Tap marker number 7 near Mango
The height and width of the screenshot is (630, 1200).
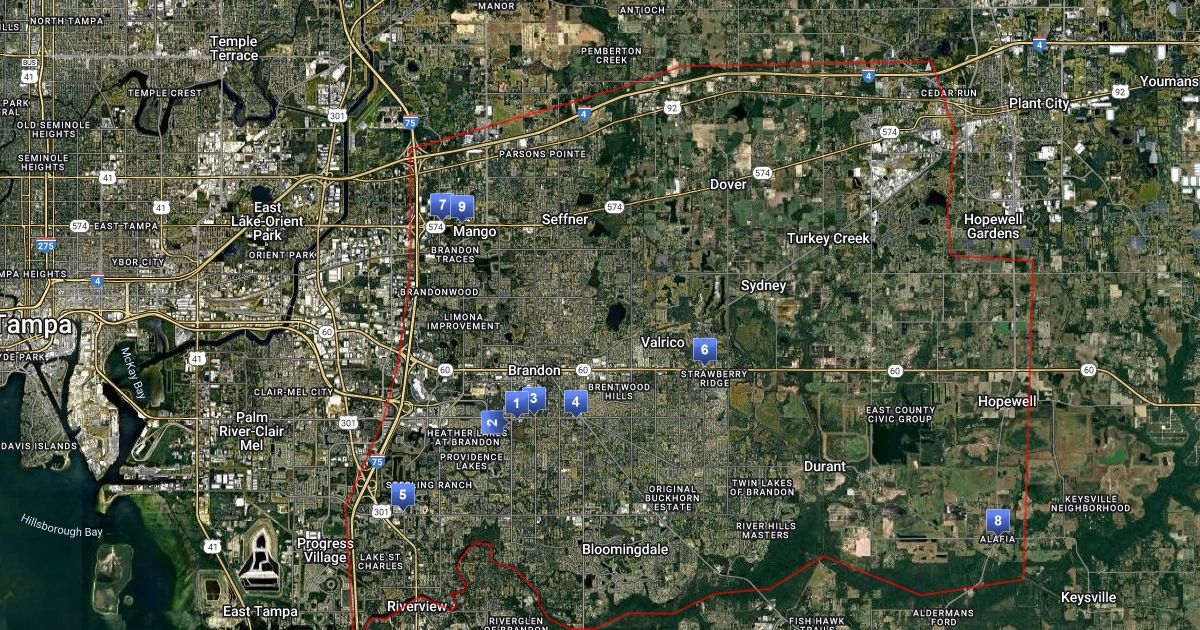(440, 205)
